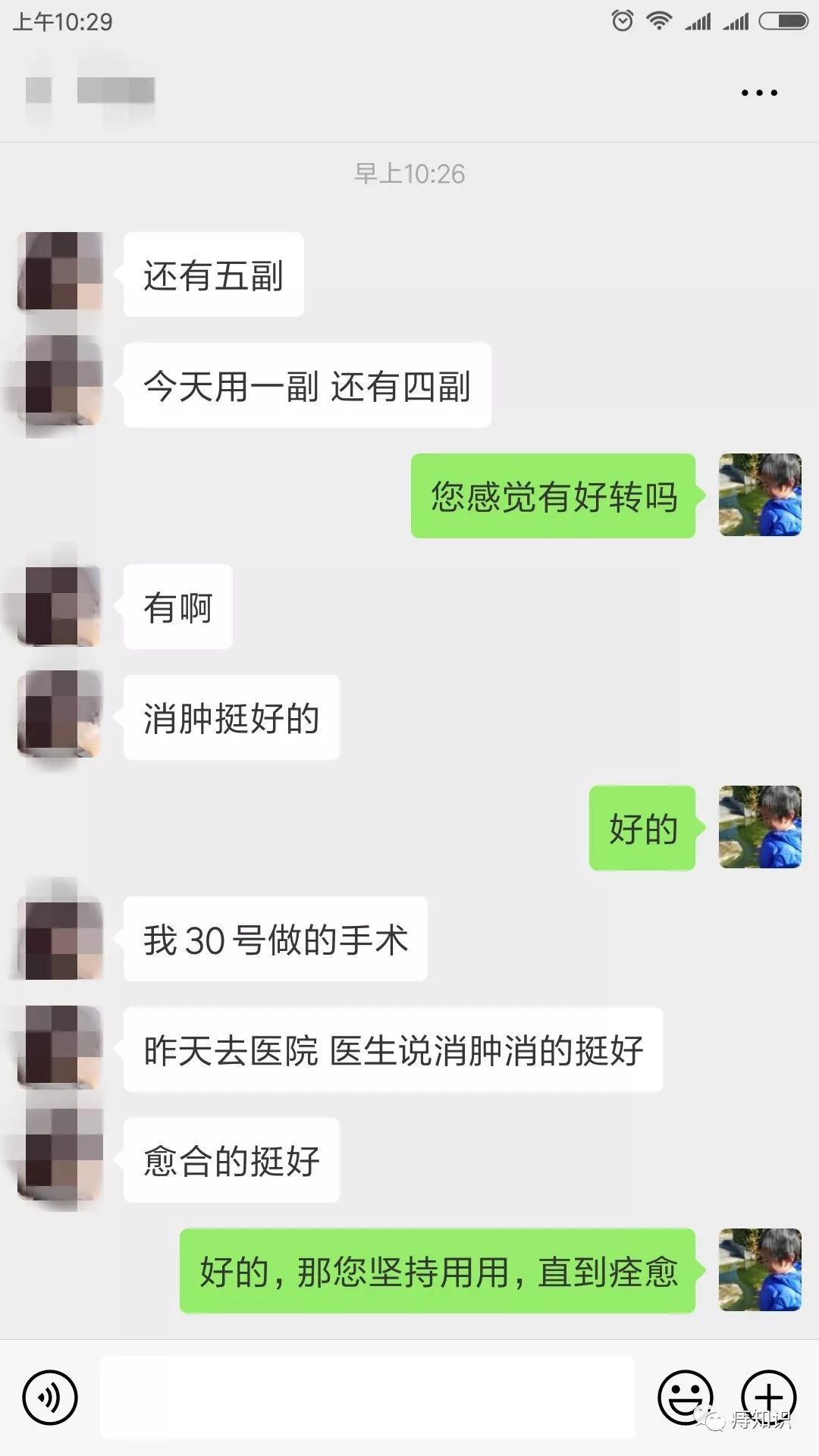The image size is (819, 1456).
Task: Tap own avatar next to "好的" reply
Action: [x=760, y=827]
